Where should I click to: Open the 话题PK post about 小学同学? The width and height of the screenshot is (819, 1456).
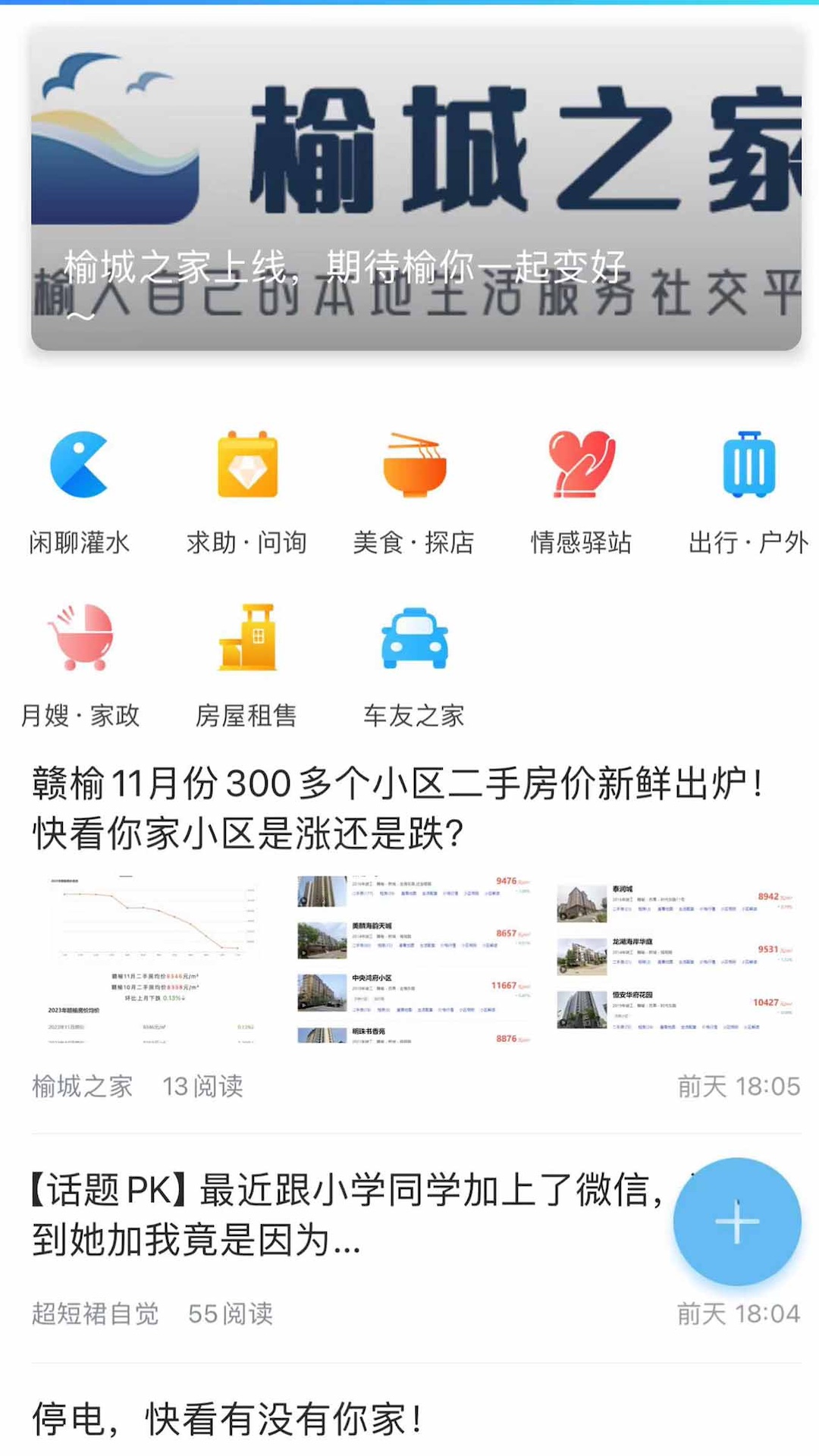pos(341,1215)
